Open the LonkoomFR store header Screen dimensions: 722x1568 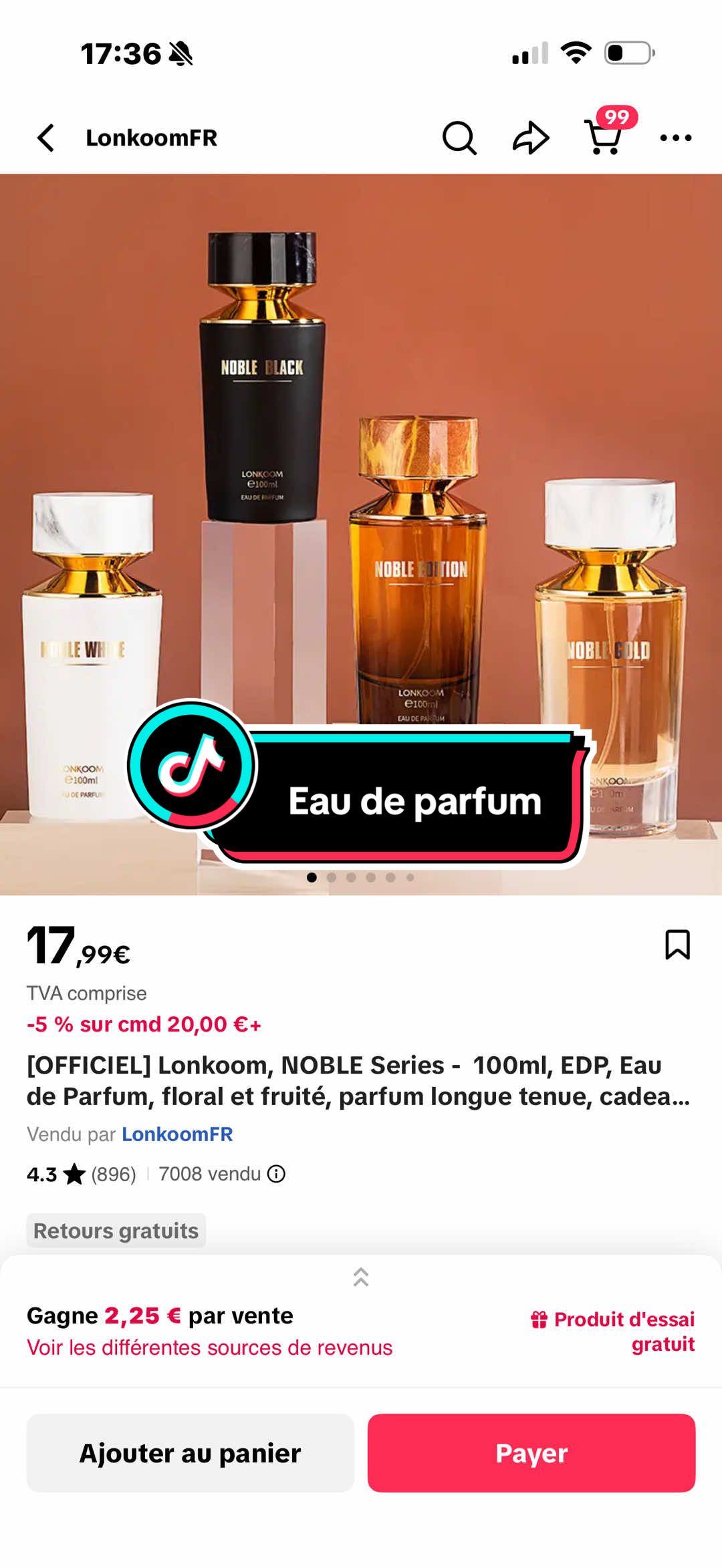[x=150, y=138]
